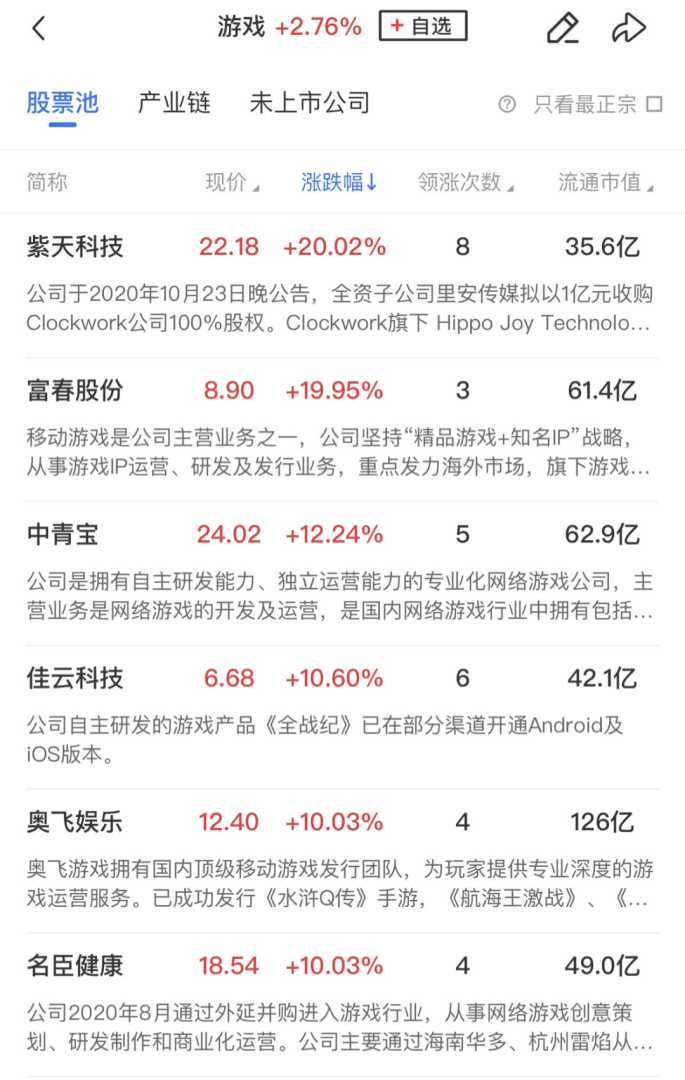Open 紫天科技 stock details
The width and height of the screenshot is (685, 1080).
click(x=75, y=247)
